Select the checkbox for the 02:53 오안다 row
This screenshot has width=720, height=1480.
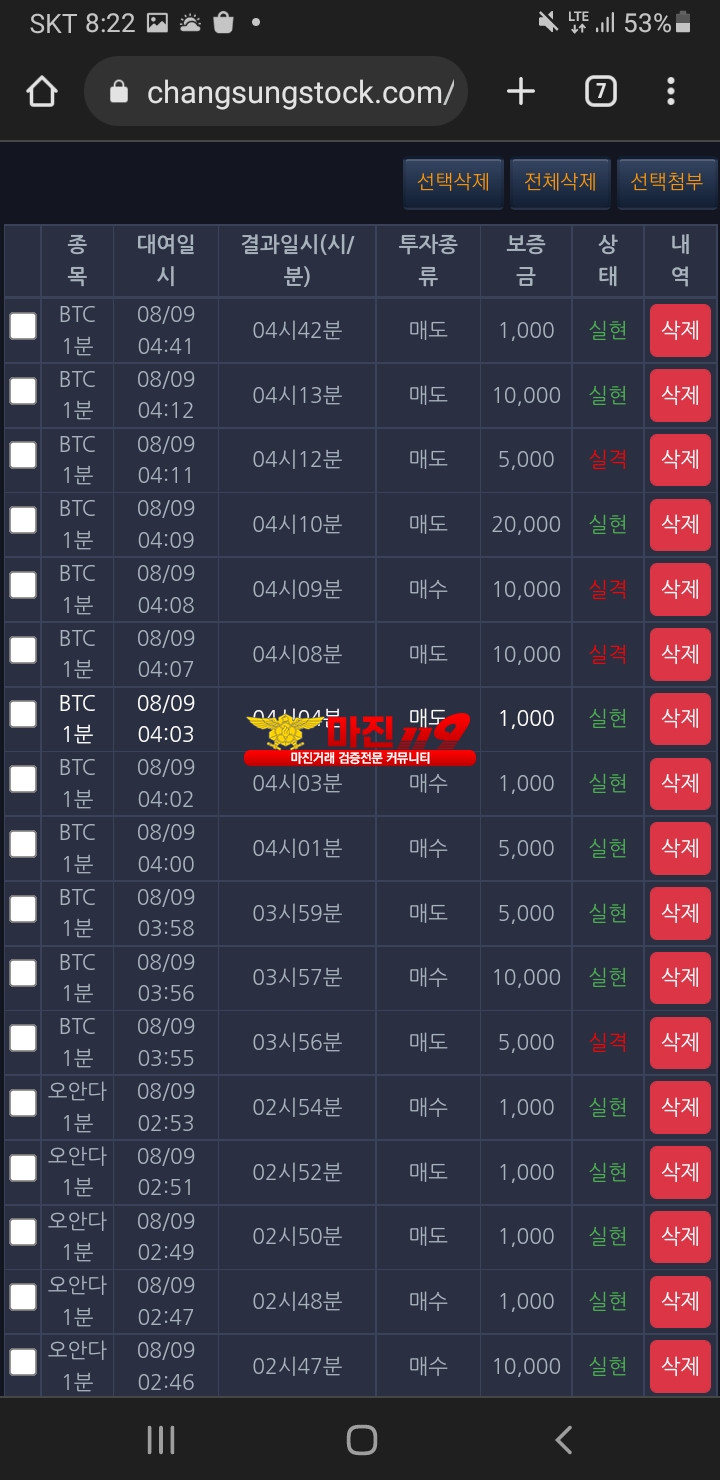click(23, 1103)
